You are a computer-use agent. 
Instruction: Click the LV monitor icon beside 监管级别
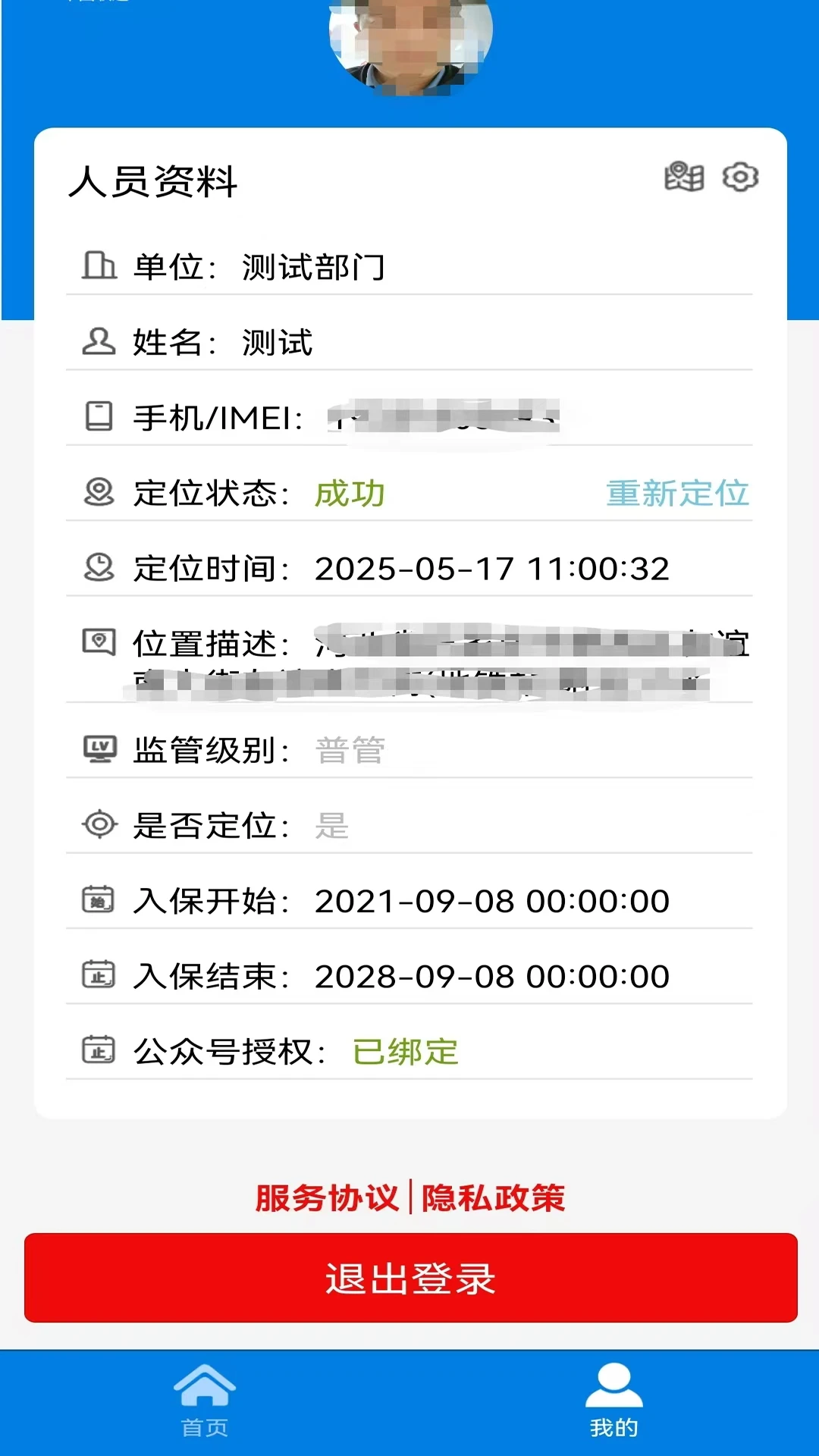pos(98,750)
